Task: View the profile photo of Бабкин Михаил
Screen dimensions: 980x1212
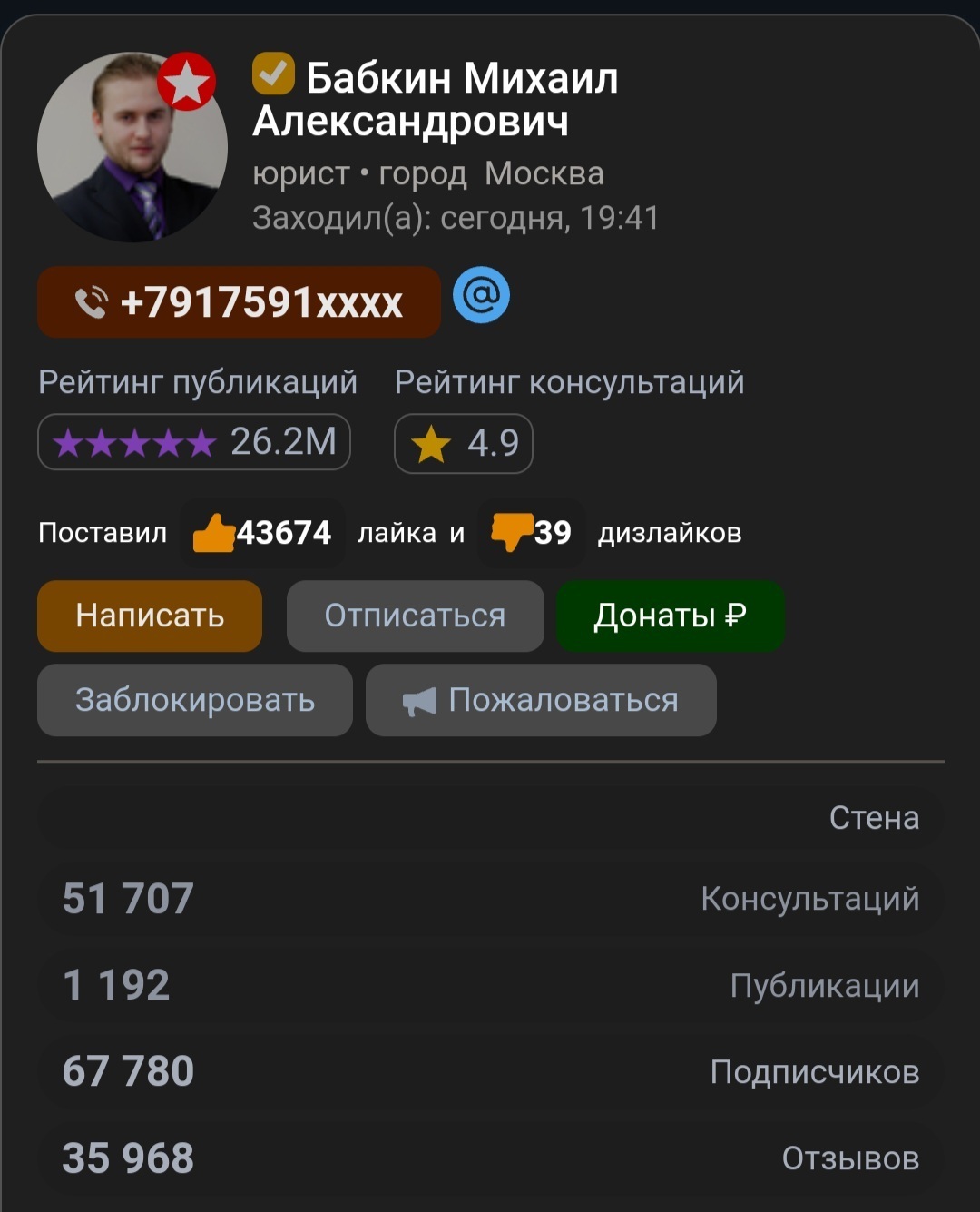Action: pyautogui.click(x=132, y=147)
